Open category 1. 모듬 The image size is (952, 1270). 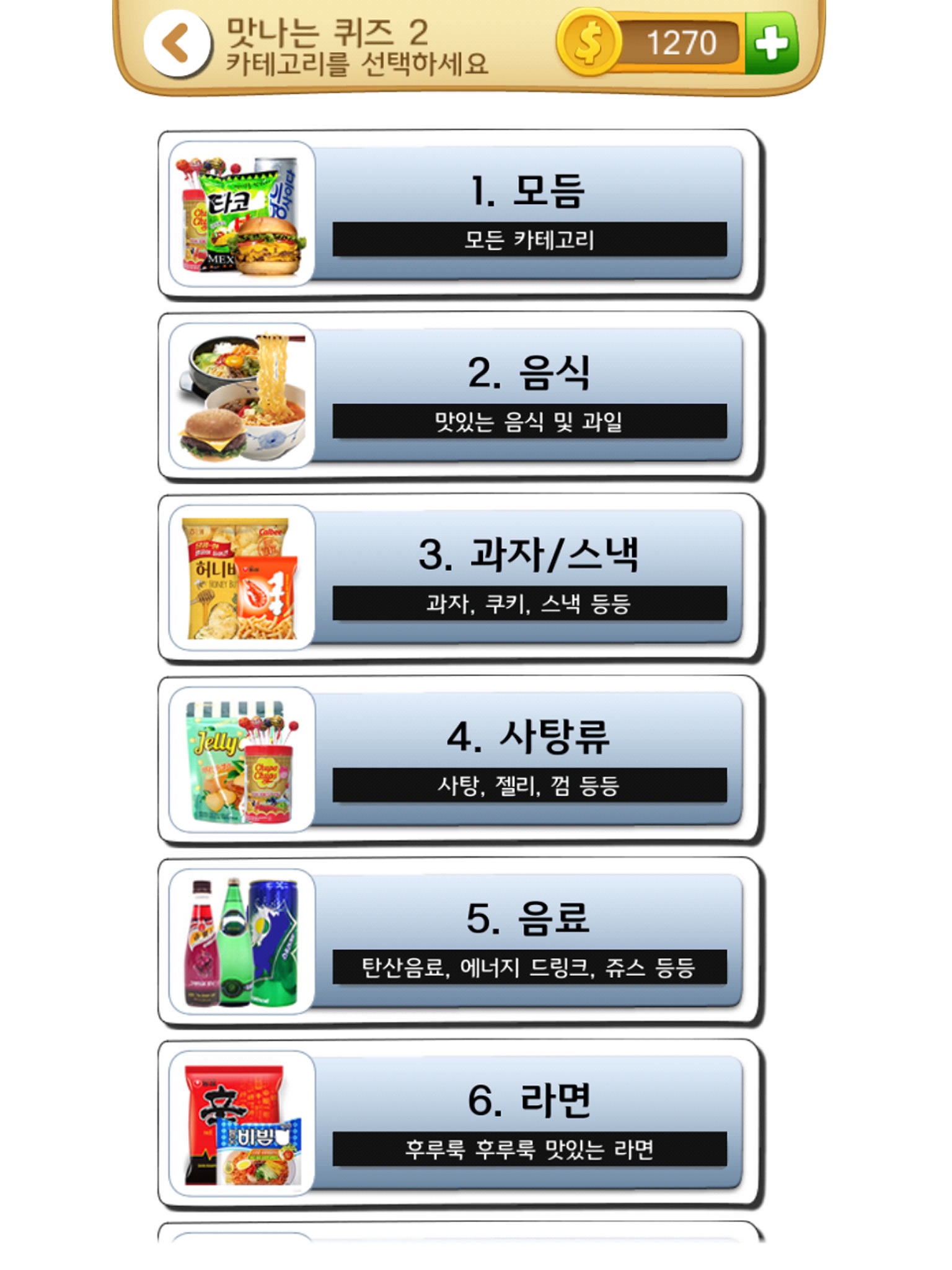460,214
